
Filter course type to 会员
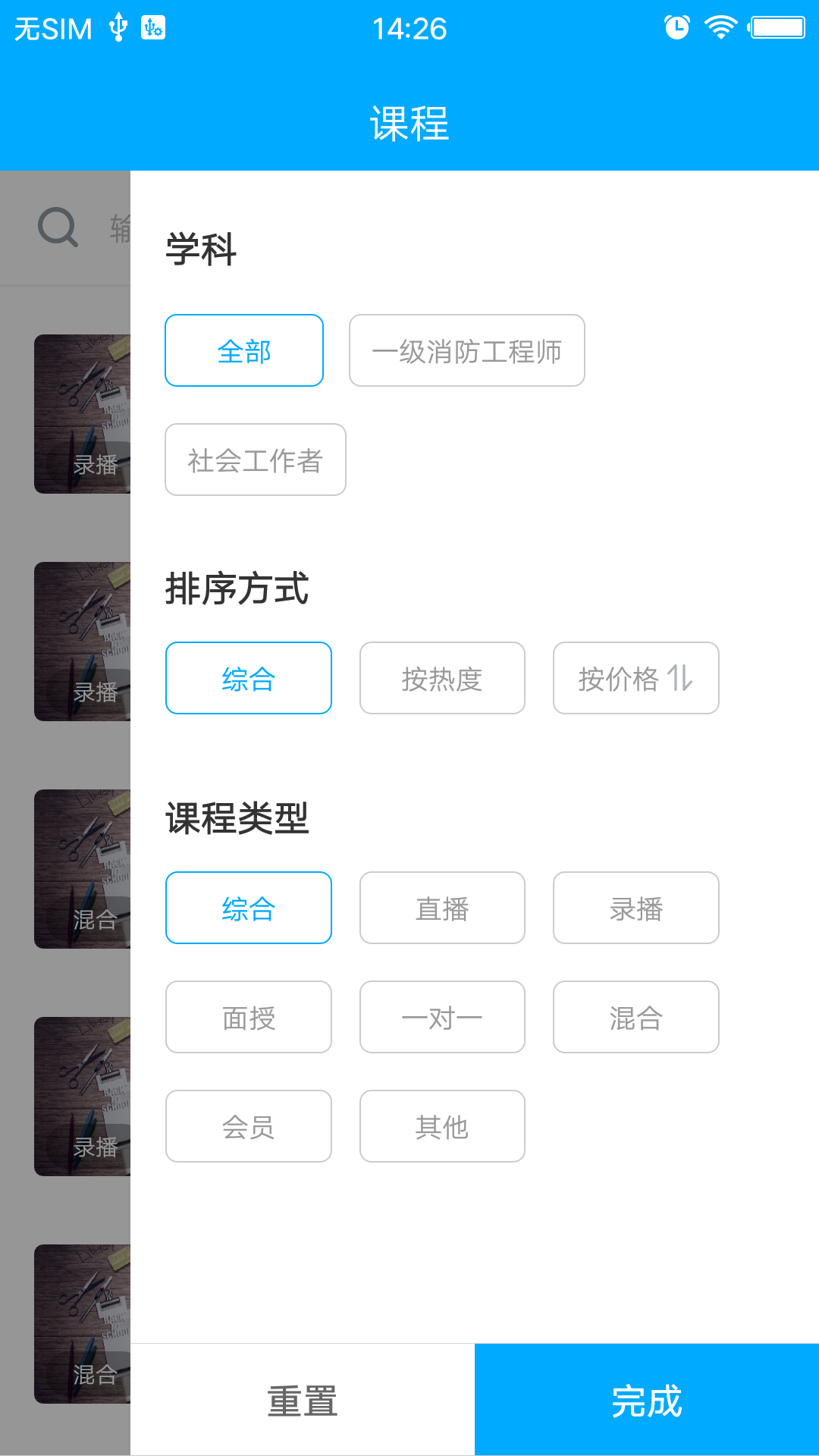point(249,1126)
